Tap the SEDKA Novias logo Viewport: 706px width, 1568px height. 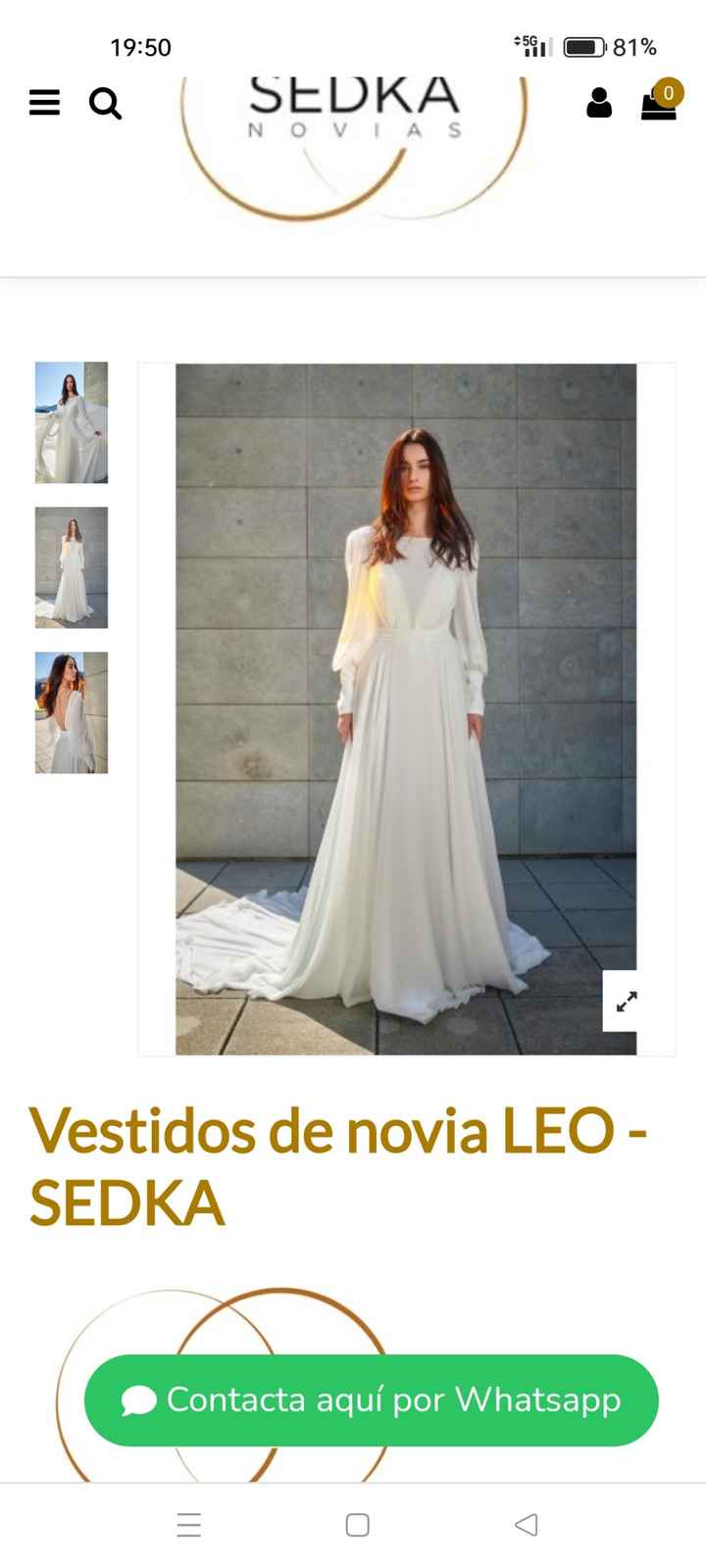(x=355, y=108)
